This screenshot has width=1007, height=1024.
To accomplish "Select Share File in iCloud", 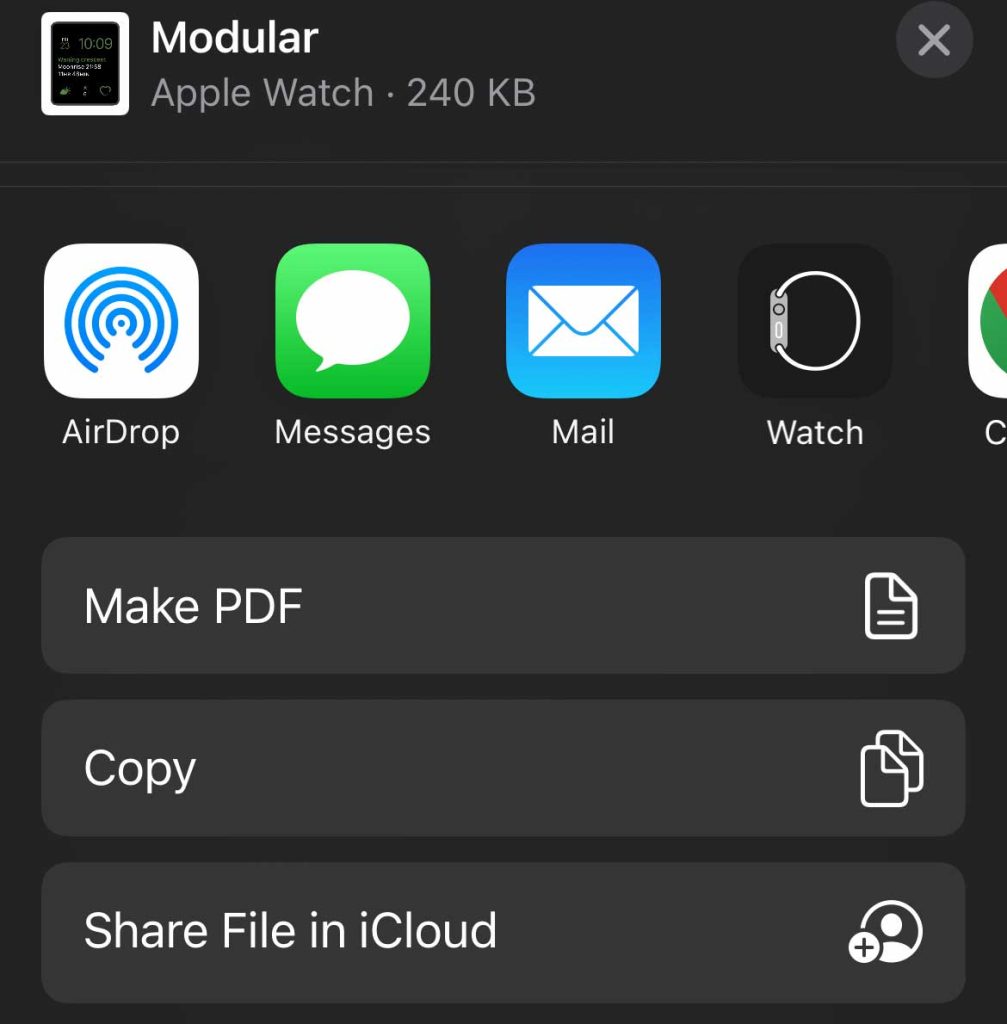I will 502,931.
